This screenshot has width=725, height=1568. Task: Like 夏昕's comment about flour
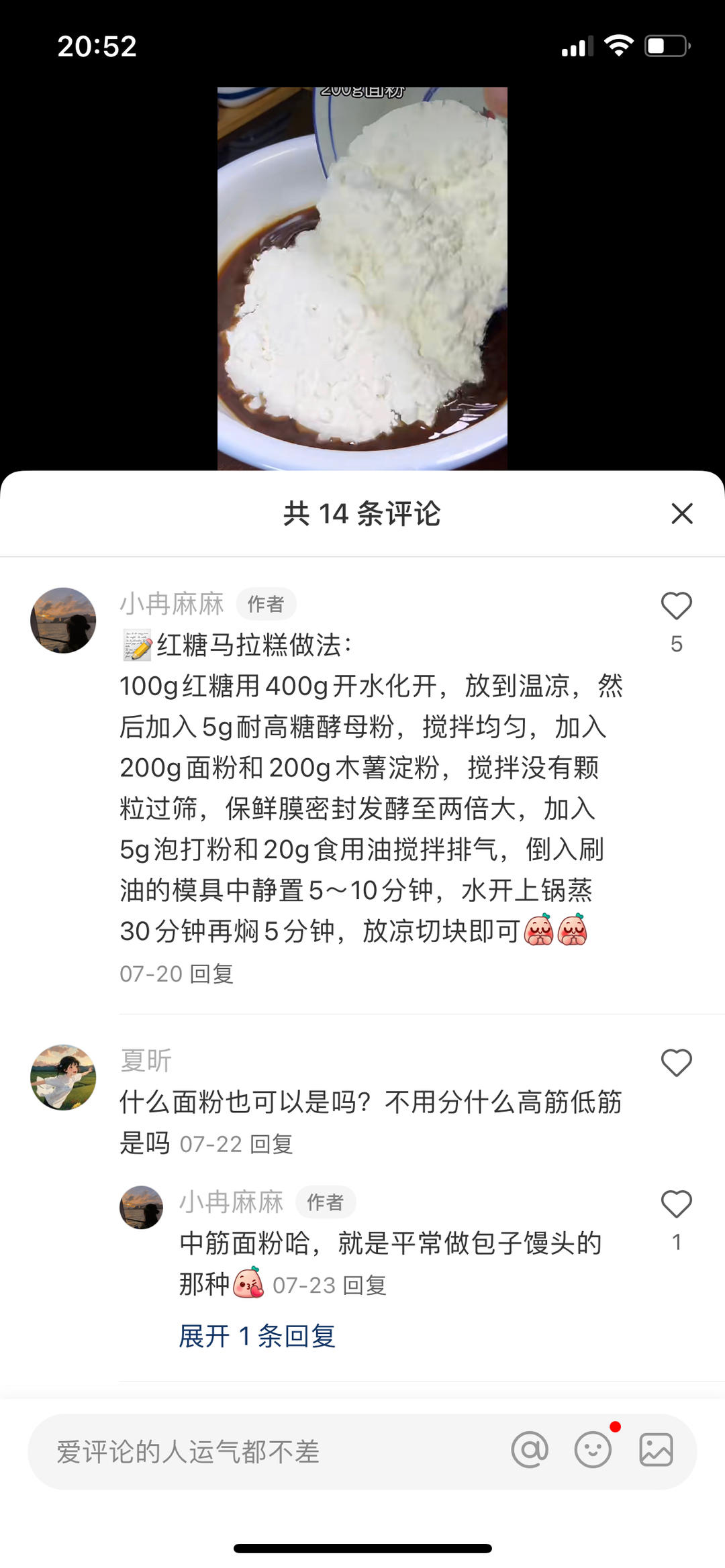[676, 1063]
